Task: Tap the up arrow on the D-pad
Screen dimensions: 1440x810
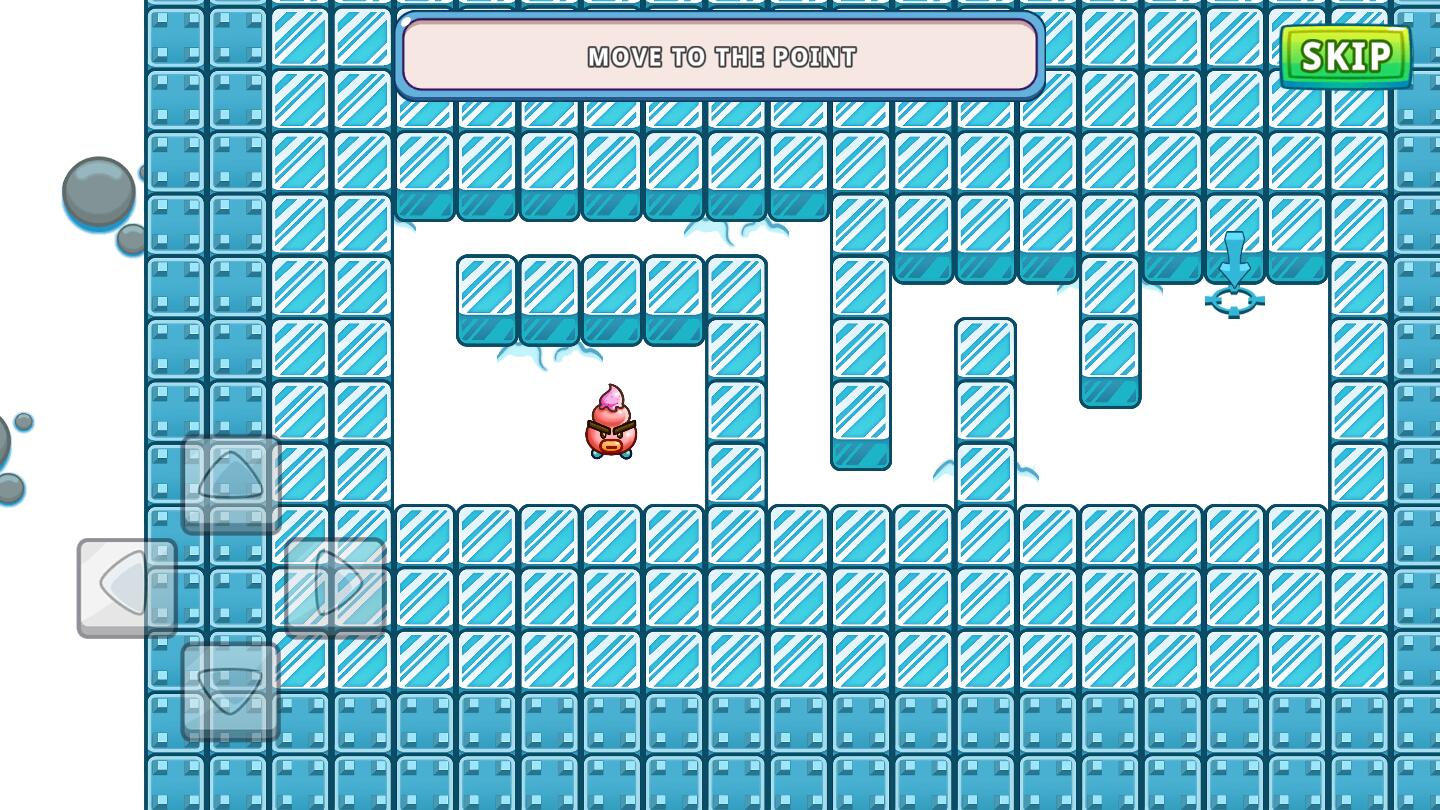Action: [231, 484]
